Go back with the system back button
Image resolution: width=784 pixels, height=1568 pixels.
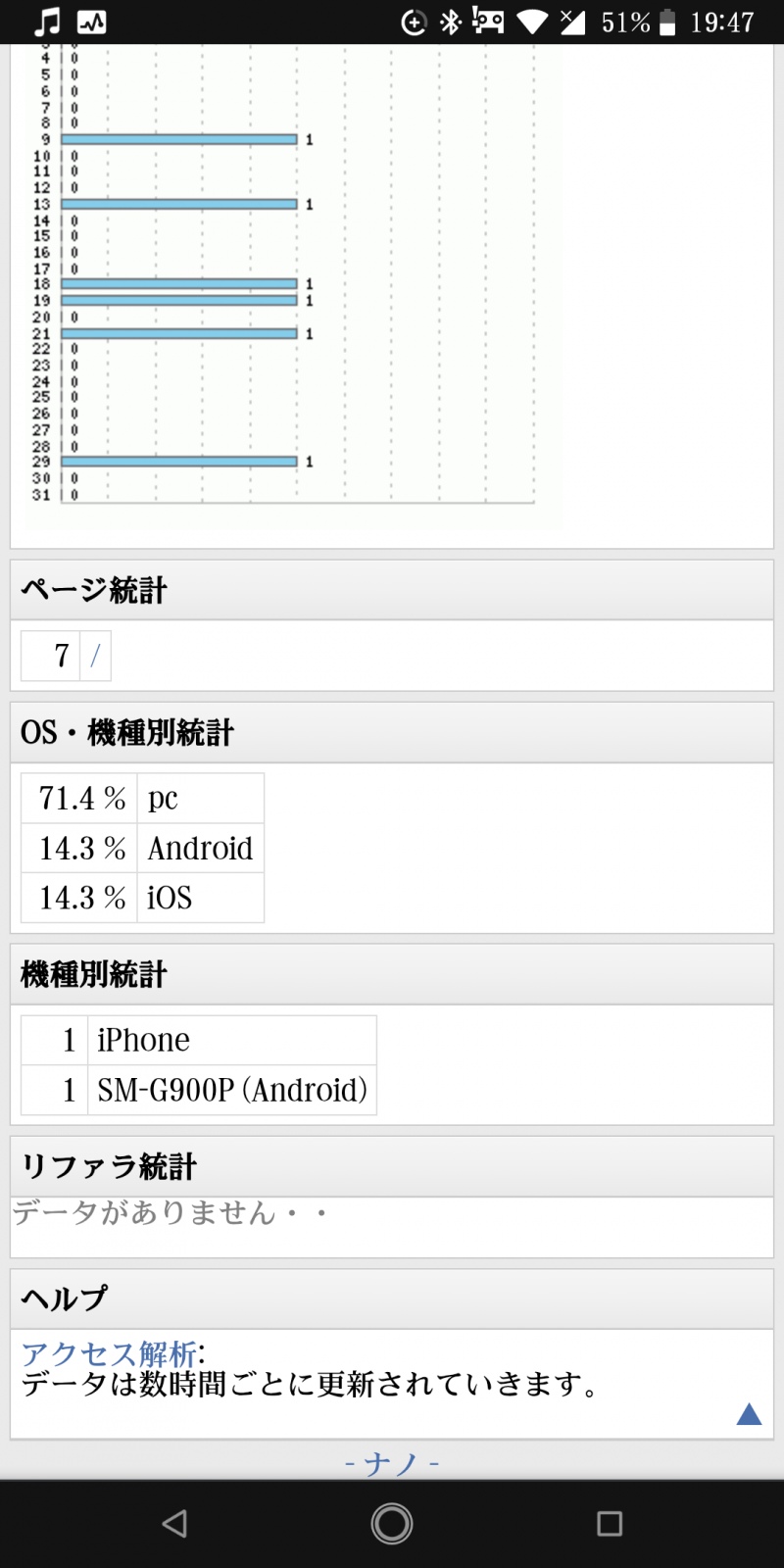[174, 1523]
